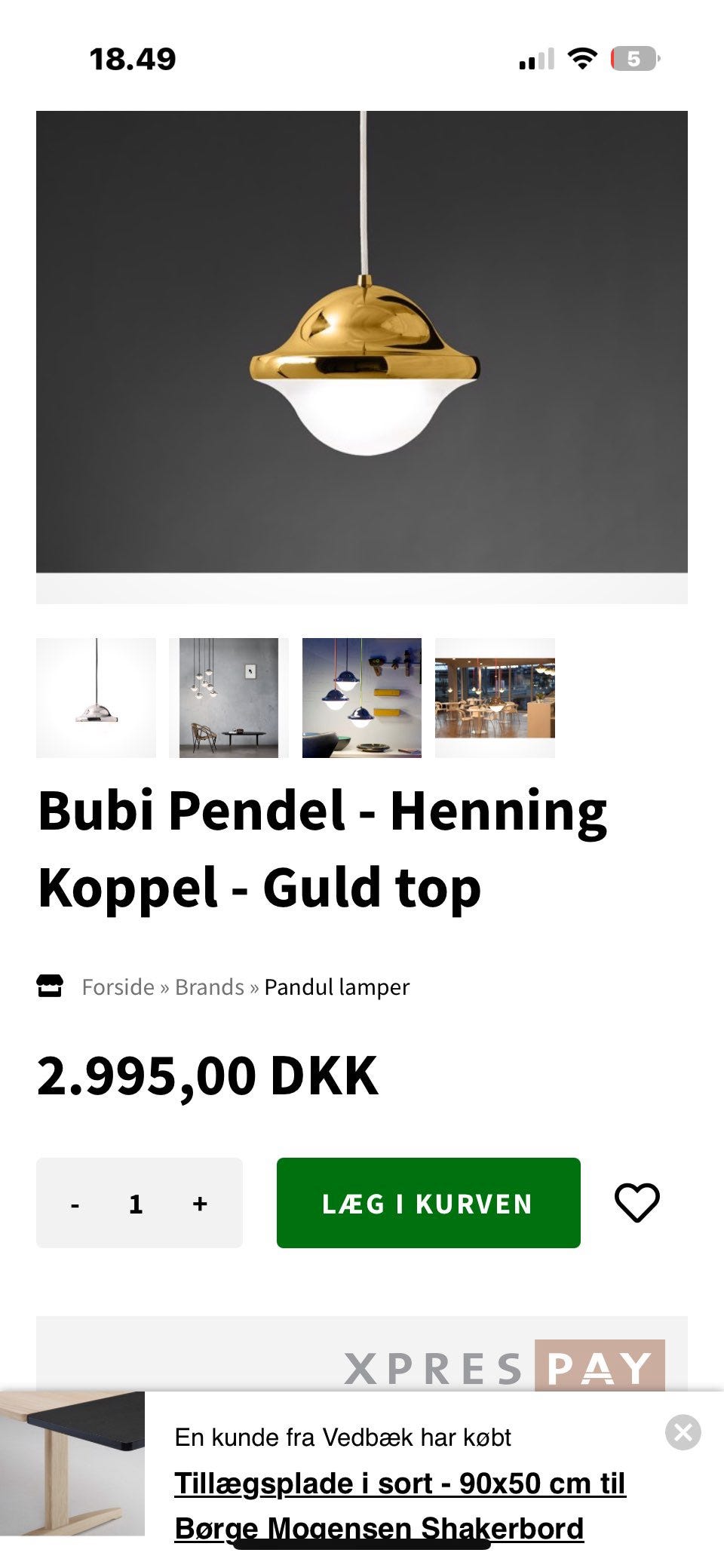
Task: Open the colorful cords lamp thumbnail
Action: pos(361,697)
